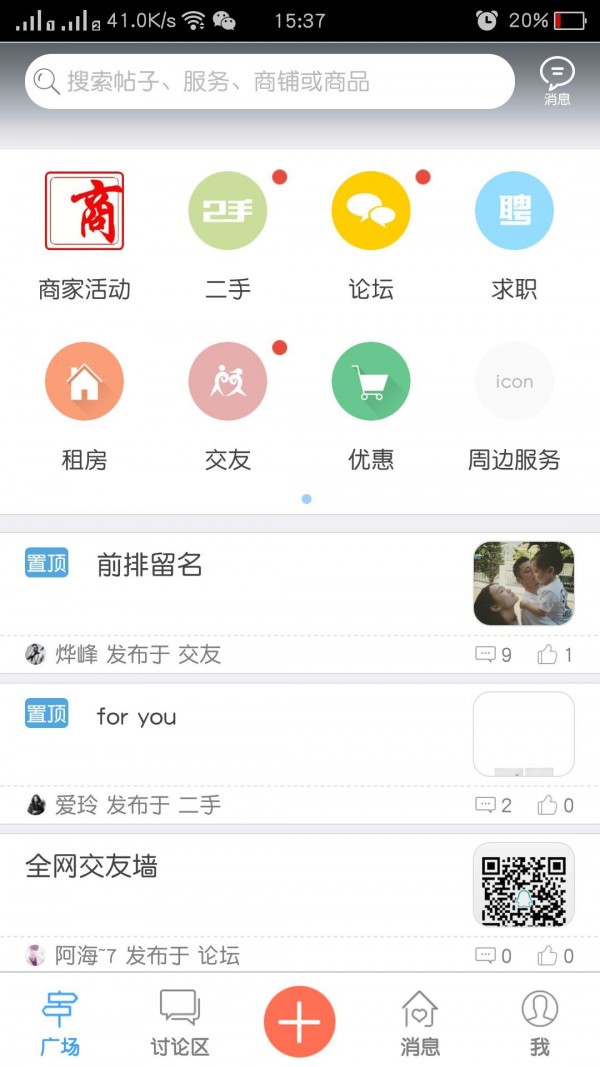This screenshot has height=1067, width=600.
Task: Open comments on the 'for you' post
Action: (493, 805)
